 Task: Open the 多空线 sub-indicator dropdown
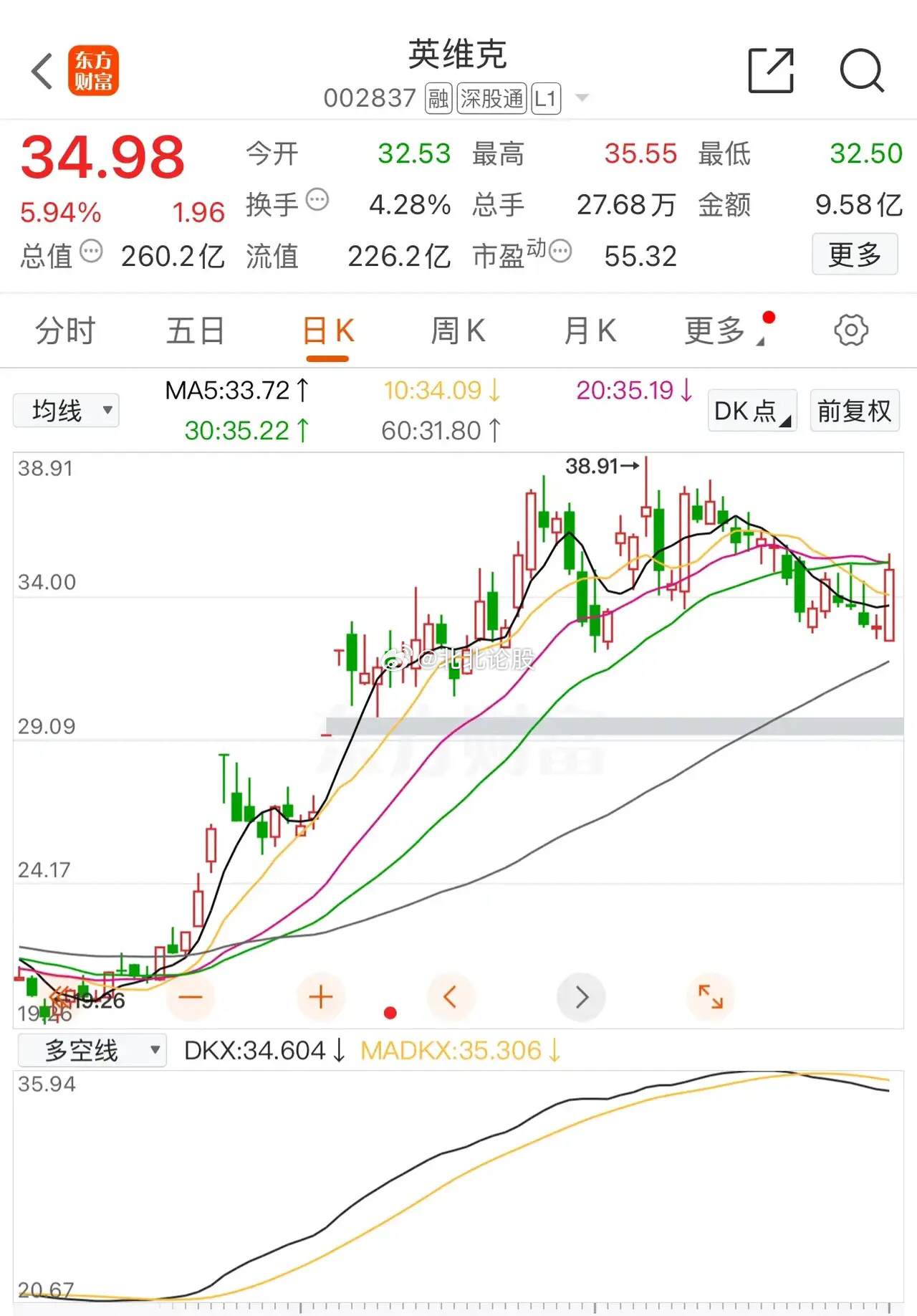tap(92, 1051)
